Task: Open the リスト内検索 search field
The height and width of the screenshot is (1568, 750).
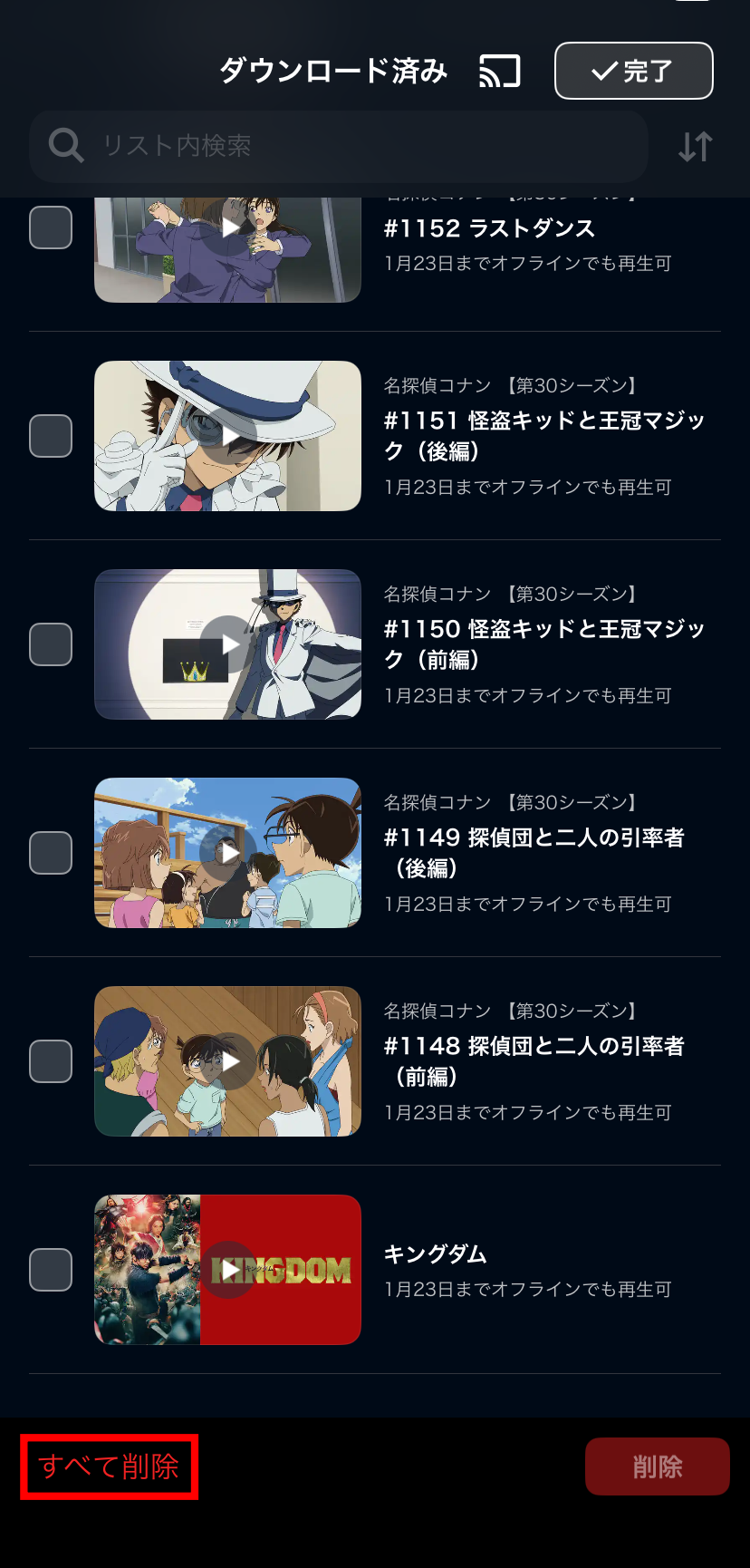Action: tap(339, 146)
